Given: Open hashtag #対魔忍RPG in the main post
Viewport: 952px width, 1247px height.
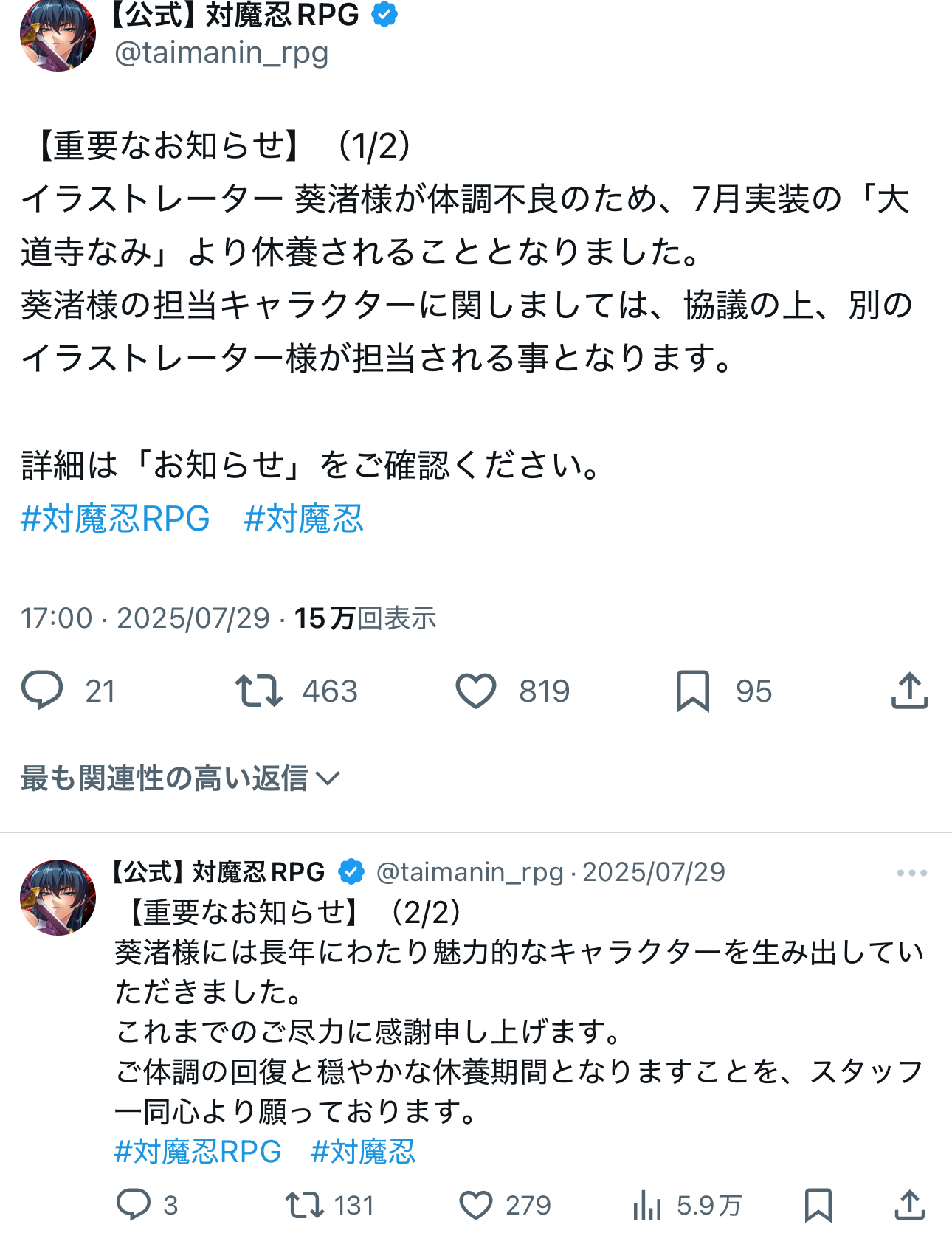Looking at the screenshot, I should pos(116,519).
